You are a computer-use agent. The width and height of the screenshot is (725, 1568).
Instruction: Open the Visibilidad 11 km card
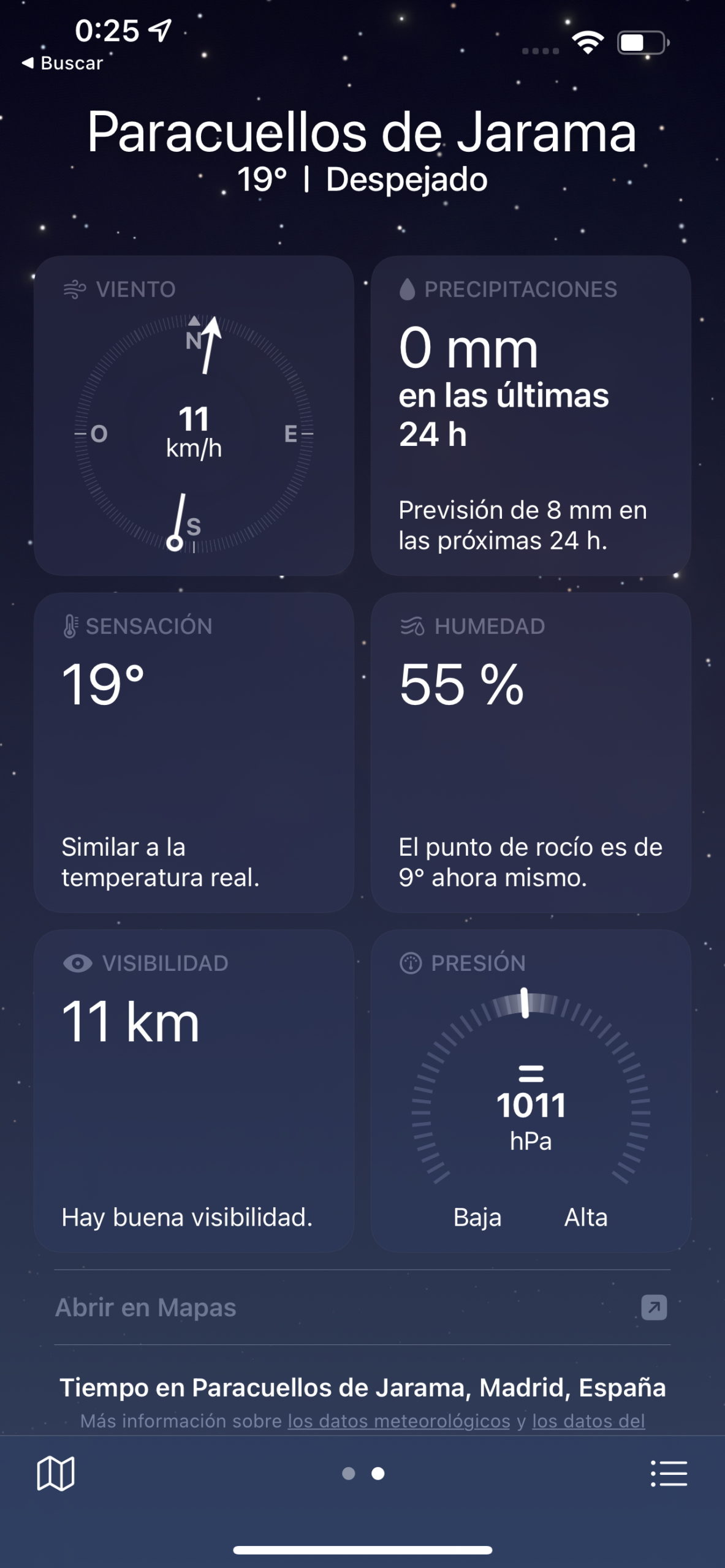[x=194, y=1091]
